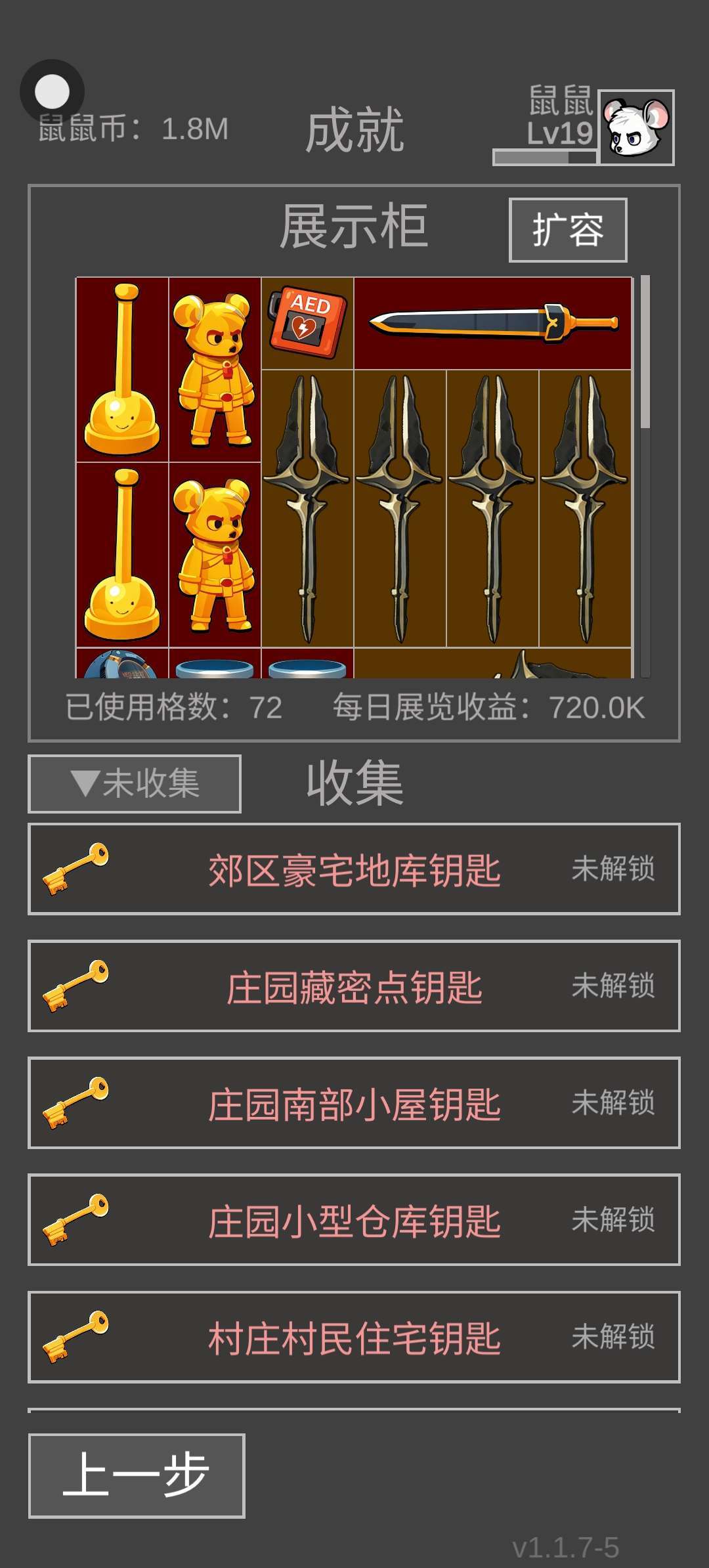Select the 庄园小型仓库钥匙 row
Screen dimensions: 709x1568
point(354,1219)
